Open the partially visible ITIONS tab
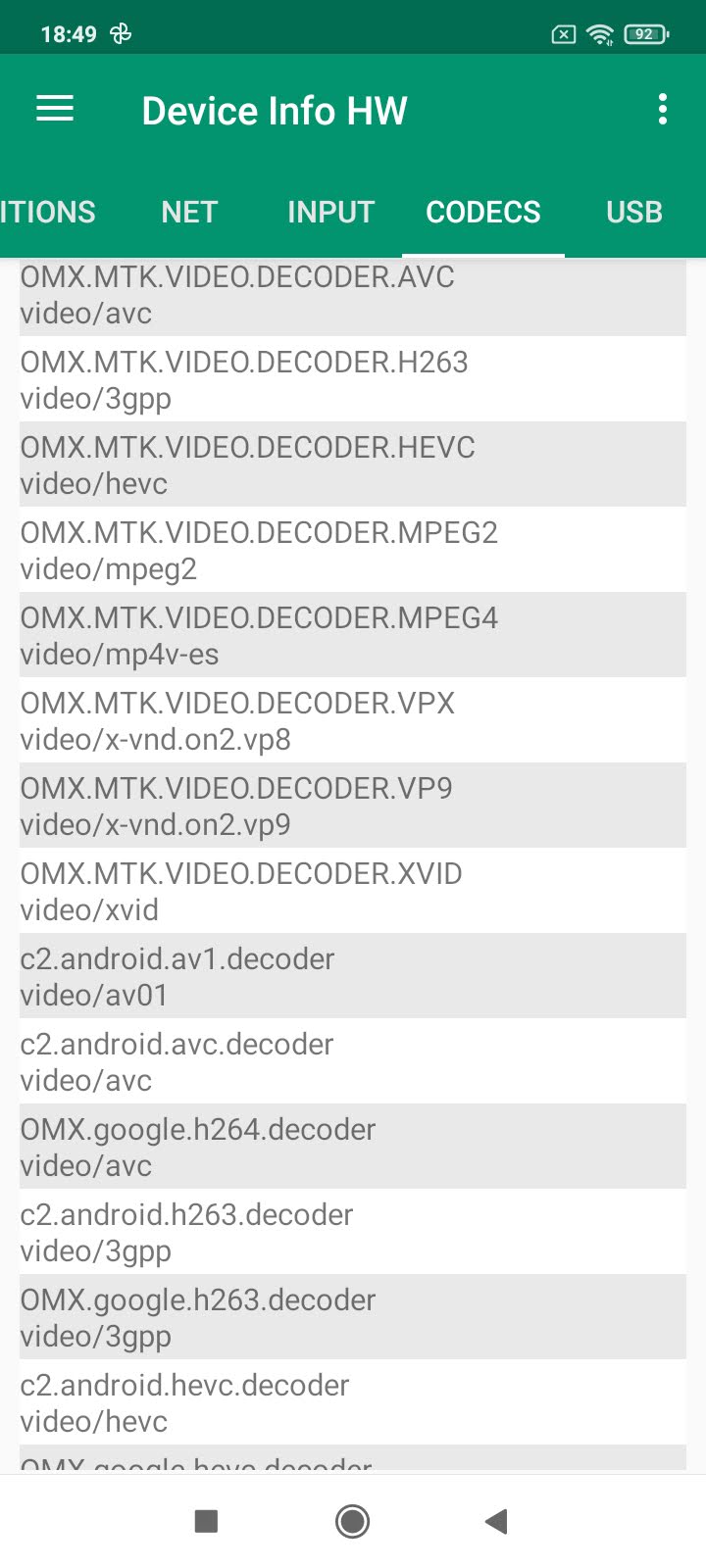The image size is (706, 1568). pyautogui.click(x=48, y=212)
